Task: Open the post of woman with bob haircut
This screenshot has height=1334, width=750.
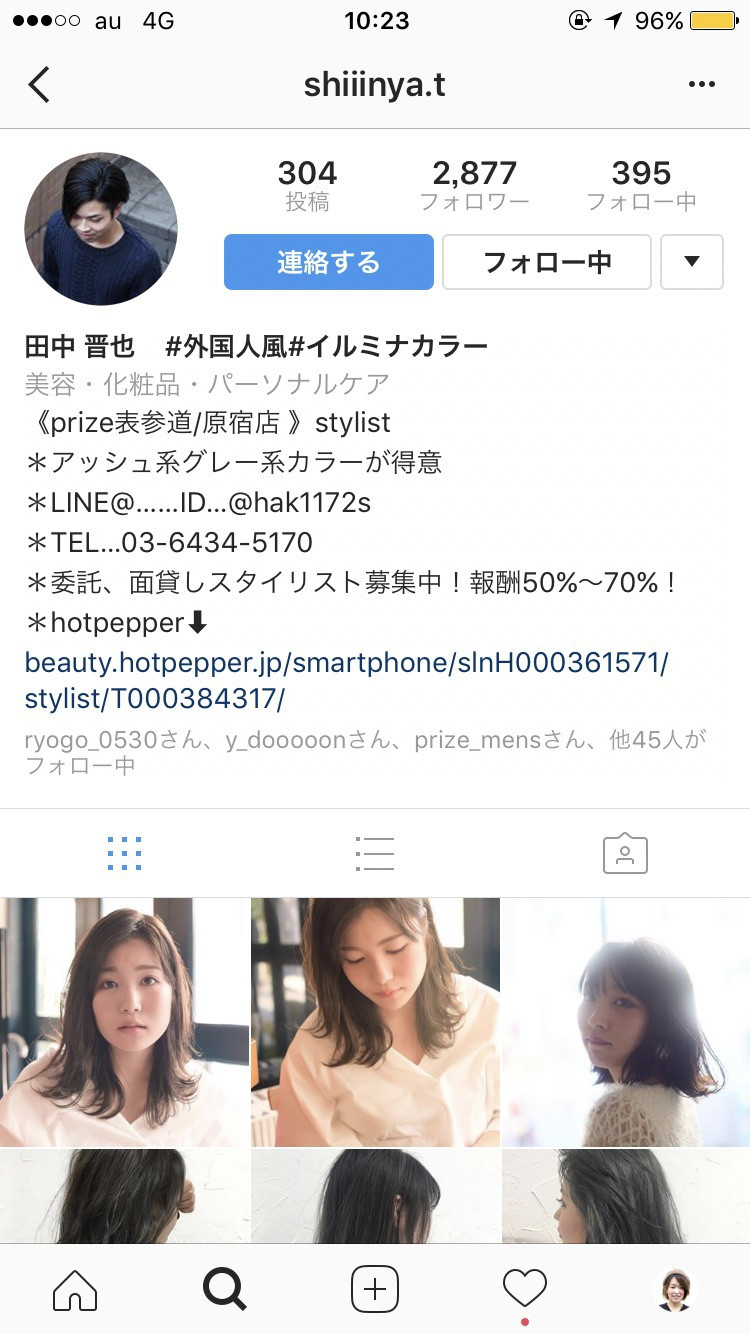Action: 626,1022
